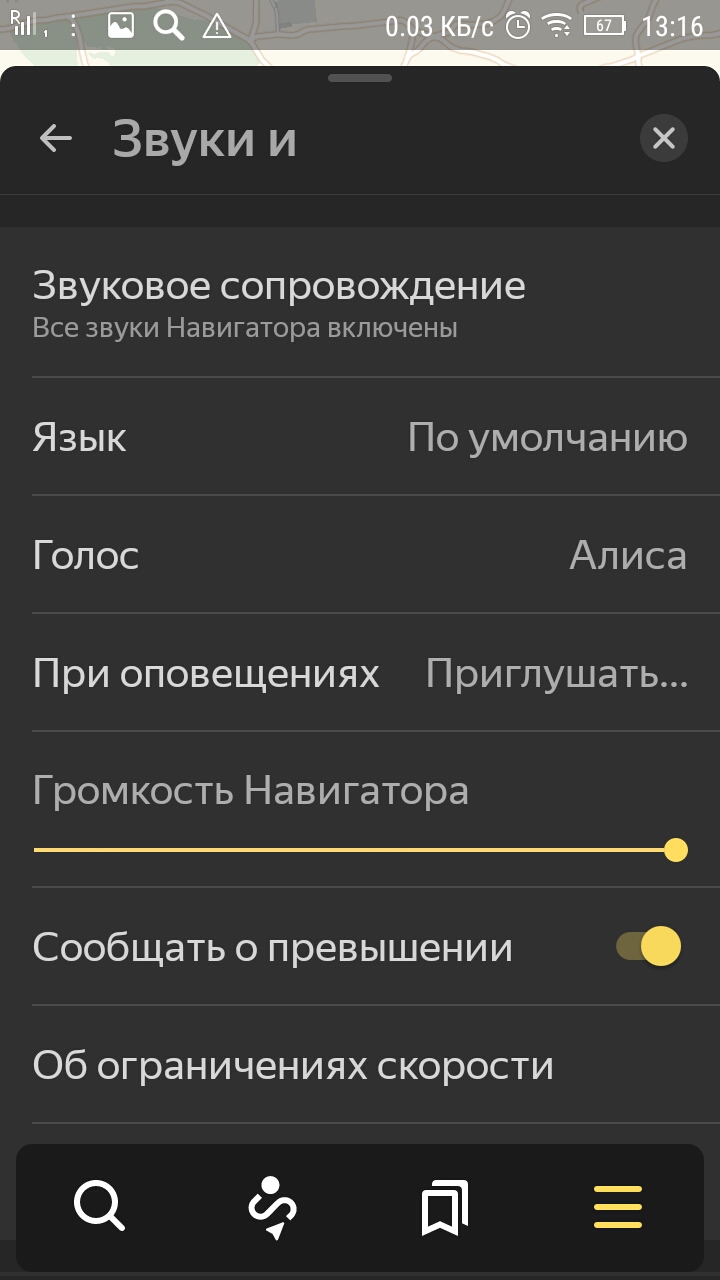Viewport: 720px width, 1280px height.
Task: Select a different Голос
Action: 360,555
